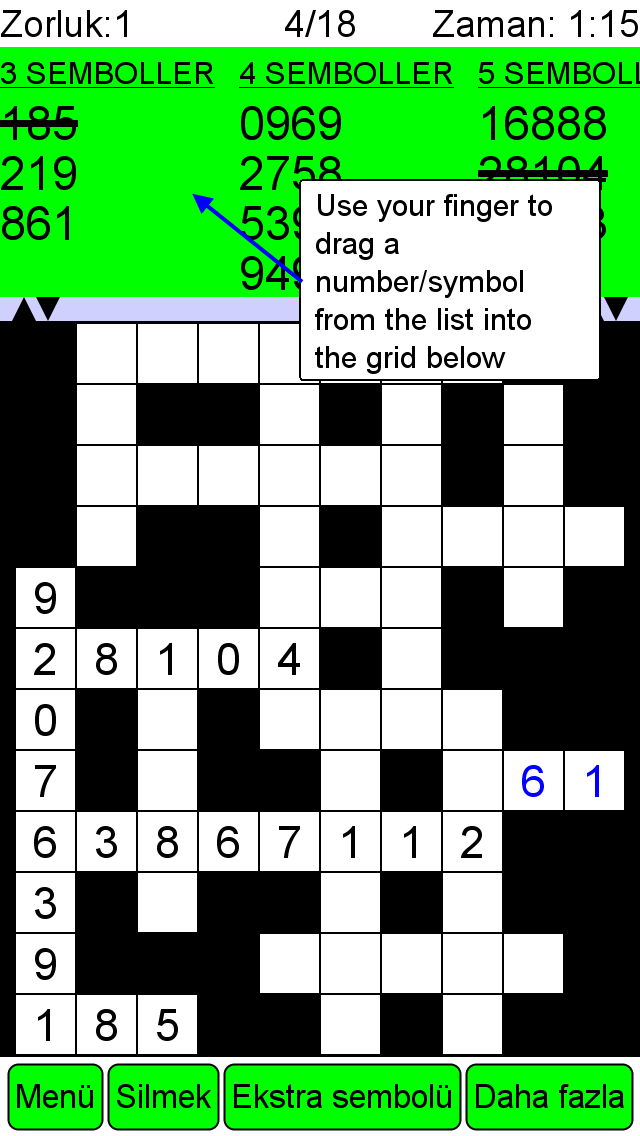This screenshot has height=1136, width=640.
Task: Tap the down arrow beside the up arrow
Action: point(48,309)
